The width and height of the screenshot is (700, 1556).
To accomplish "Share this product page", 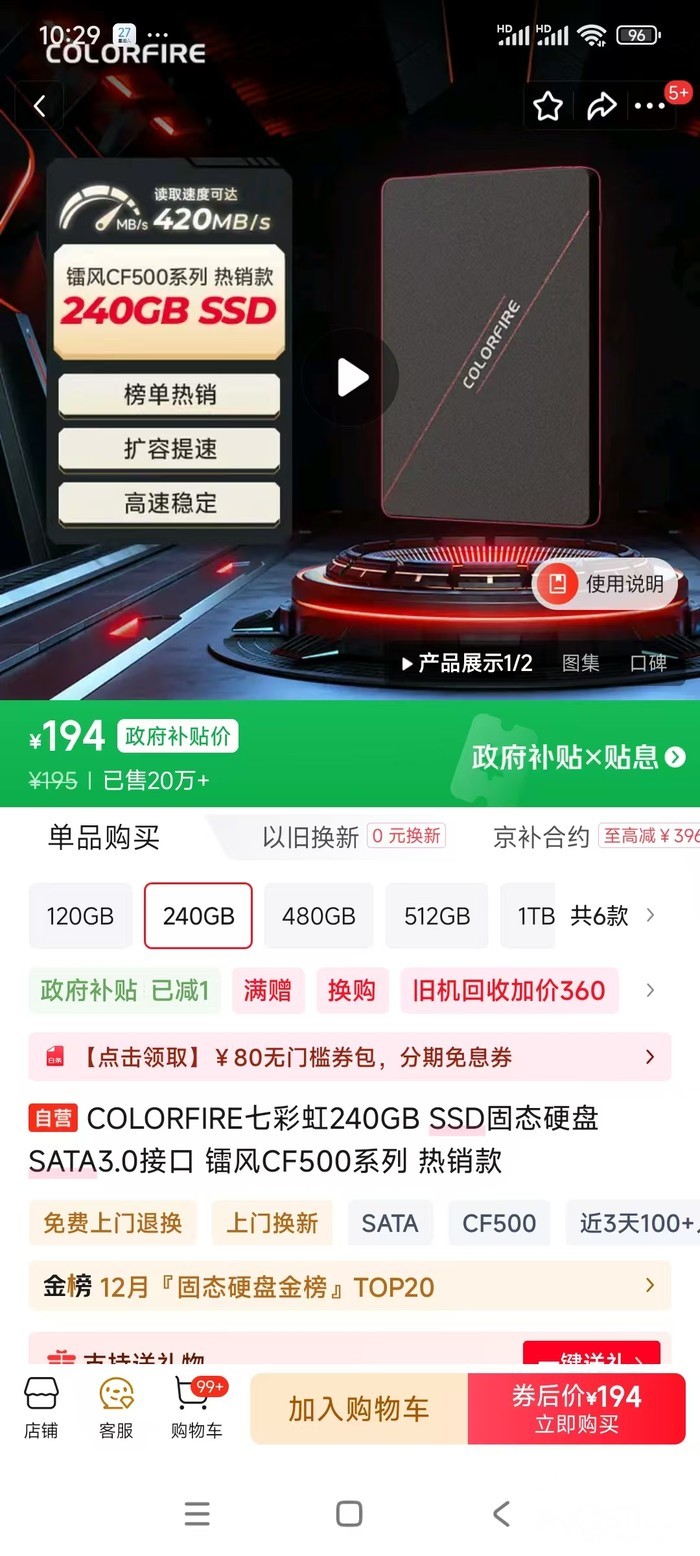I will (x=601, y=106).
